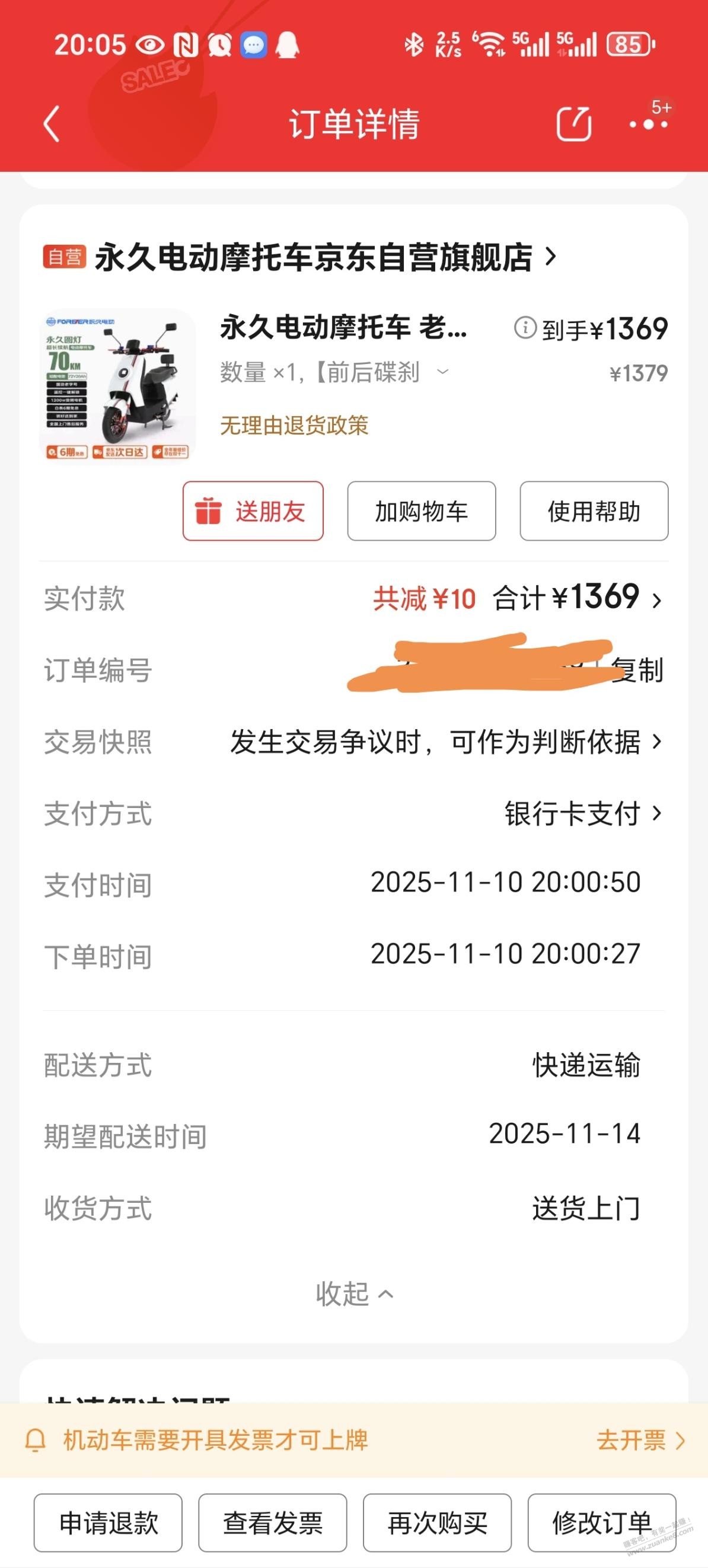
Task: Open the 交易快照 transaction snapshot
Action: coord(656,742)
